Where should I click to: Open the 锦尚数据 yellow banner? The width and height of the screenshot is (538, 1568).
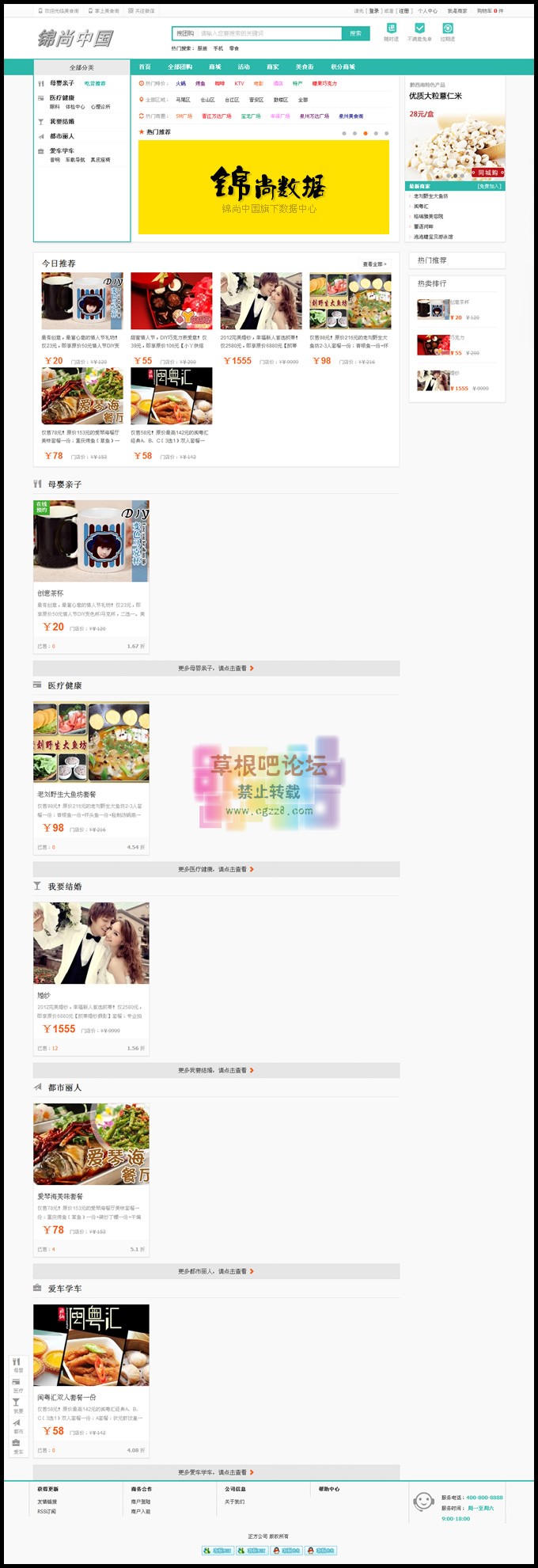click(x=263, y=188)
